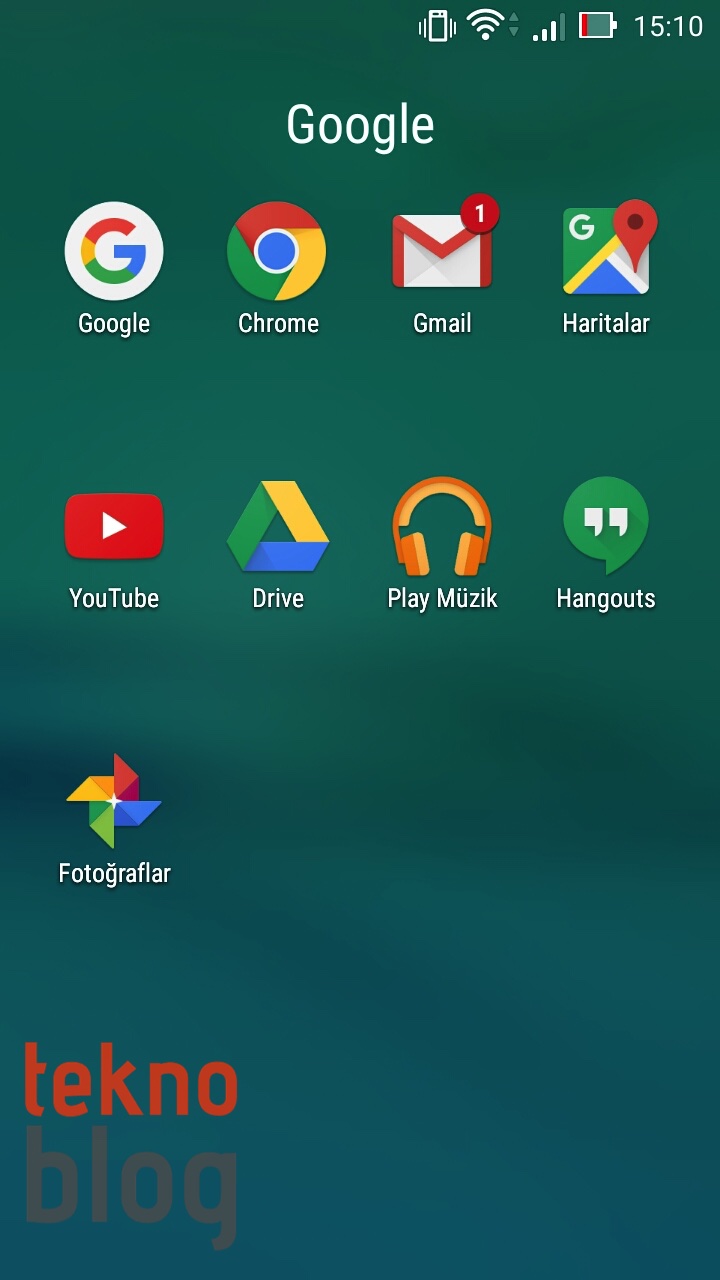This screenshot has height=1280, width=720.
Task: Open the Fotoğraflar photos app
Action: click(x=114, y=802)
